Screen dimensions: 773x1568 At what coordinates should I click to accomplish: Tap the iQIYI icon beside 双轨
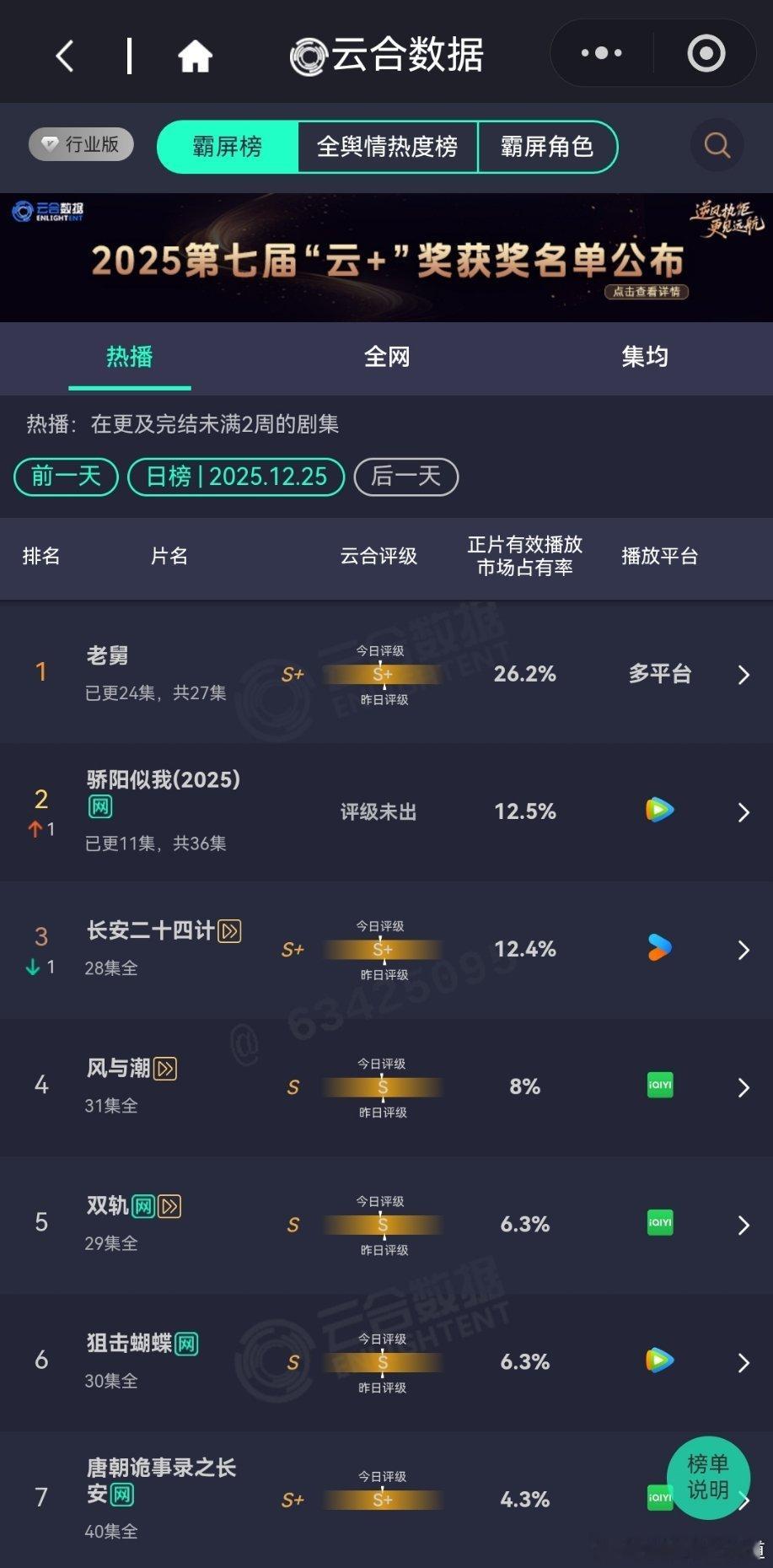click(x=659, y=1223)
